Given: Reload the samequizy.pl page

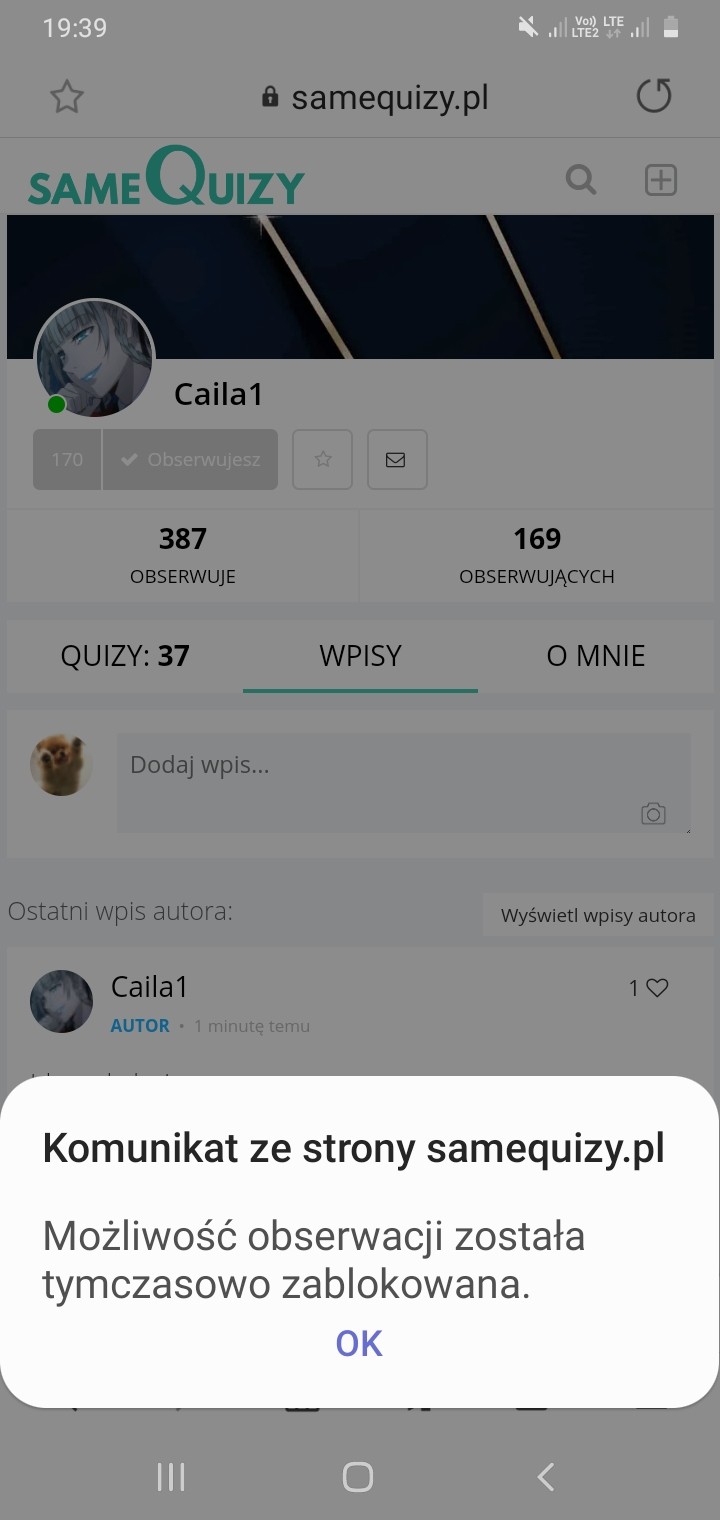Looking at the screenshot, I should tap(654, 97).
